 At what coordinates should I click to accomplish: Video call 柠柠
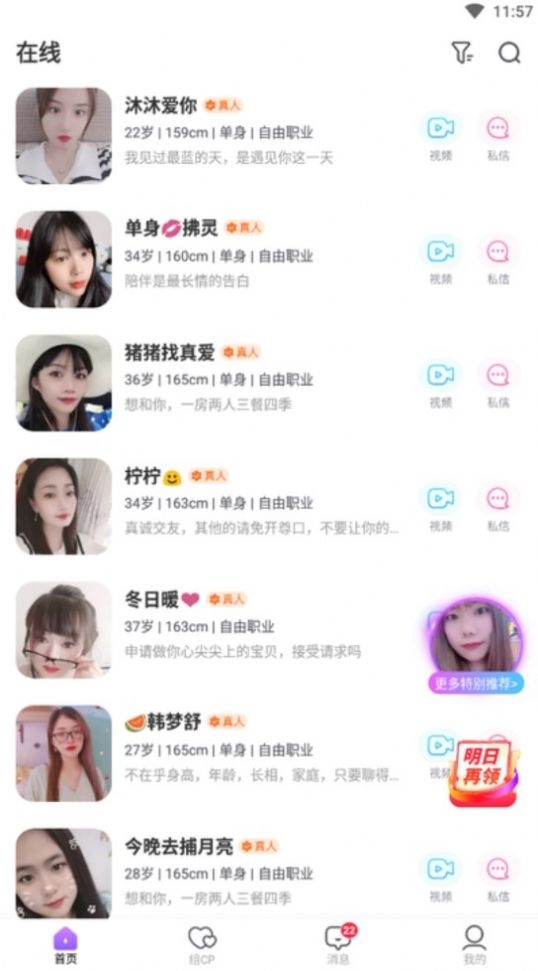tap(440, 506)
